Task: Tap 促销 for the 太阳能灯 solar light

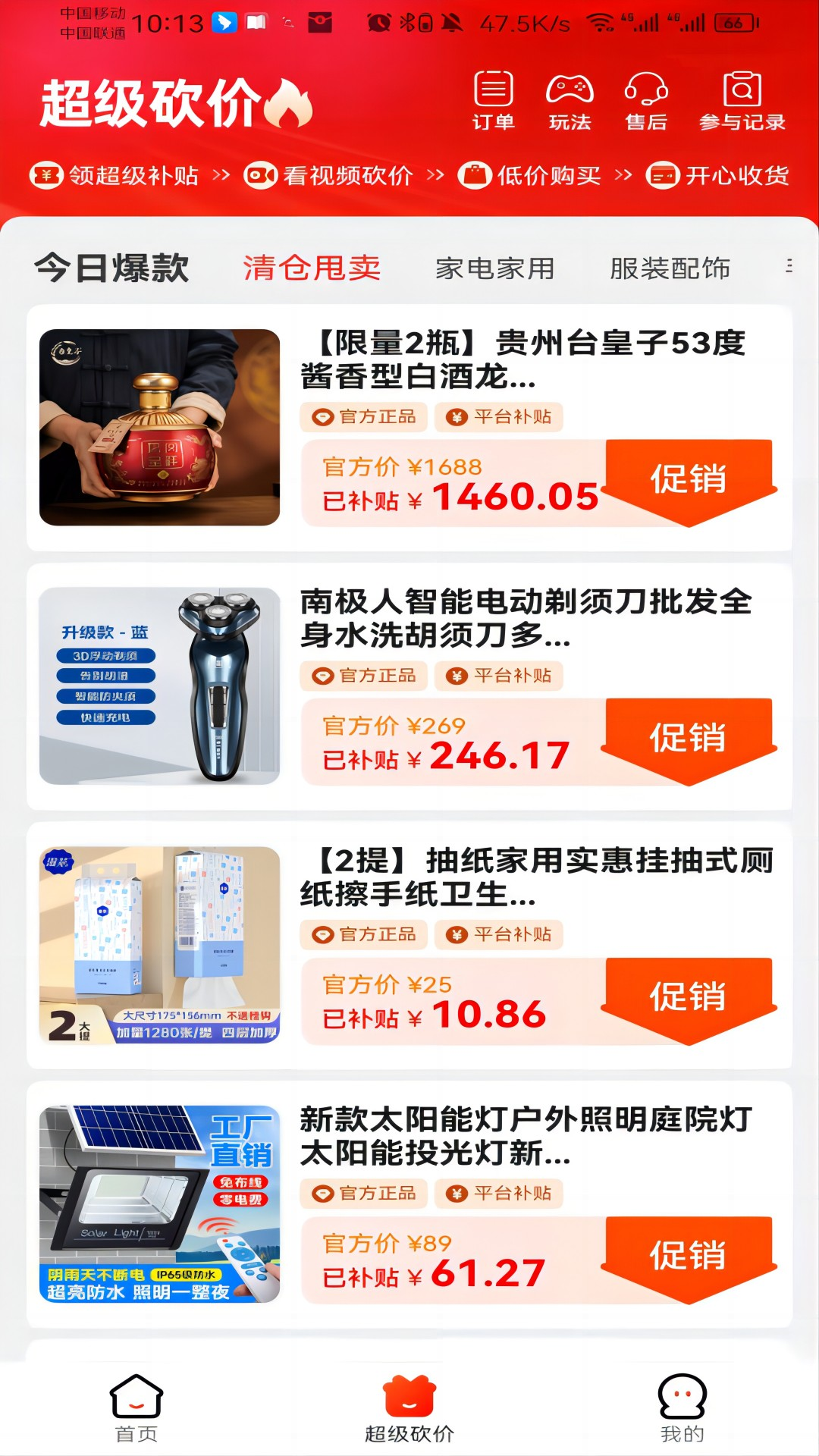Action: [688, 1256]
